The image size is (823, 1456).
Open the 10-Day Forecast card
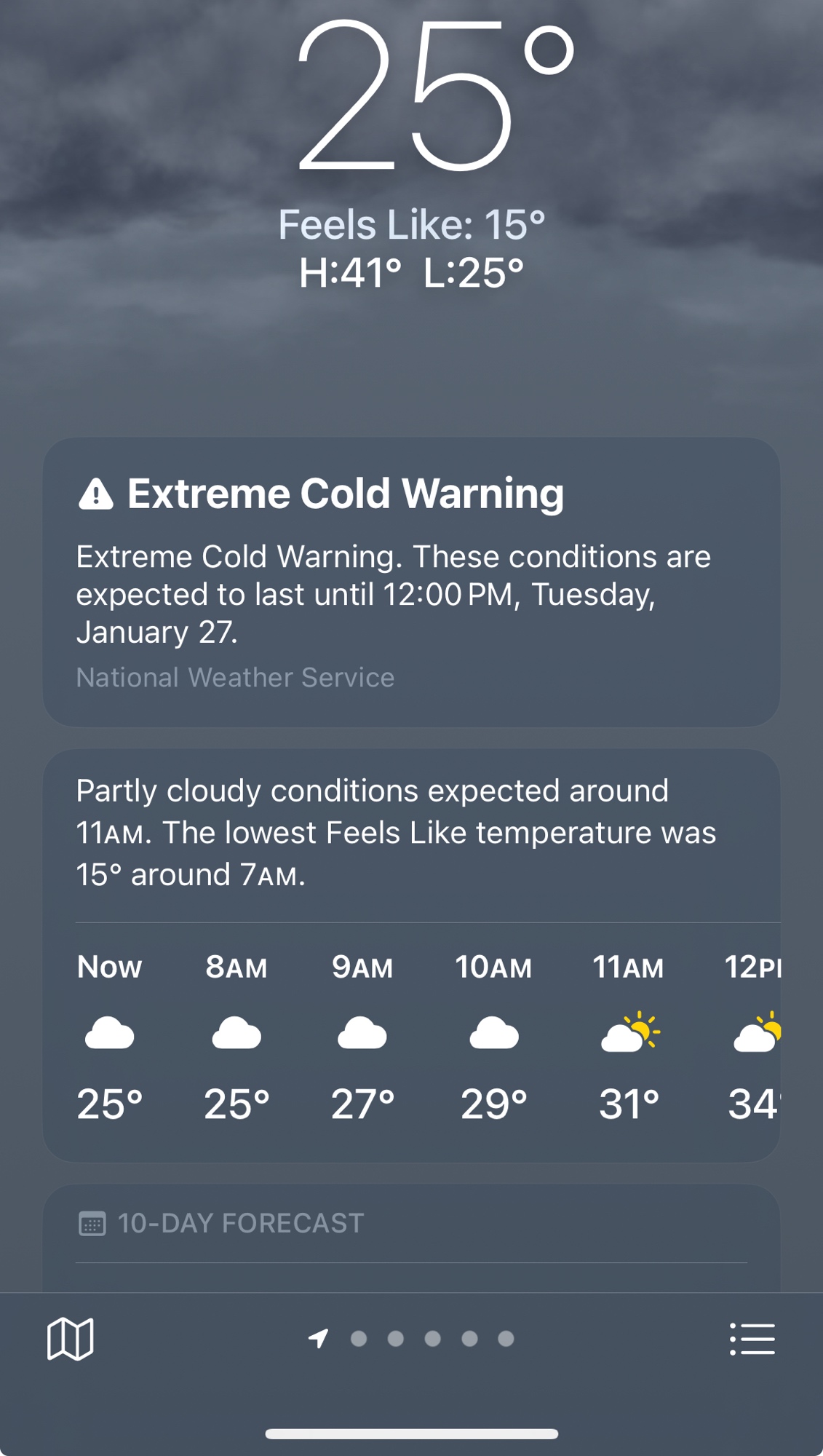pos(411,1230)
